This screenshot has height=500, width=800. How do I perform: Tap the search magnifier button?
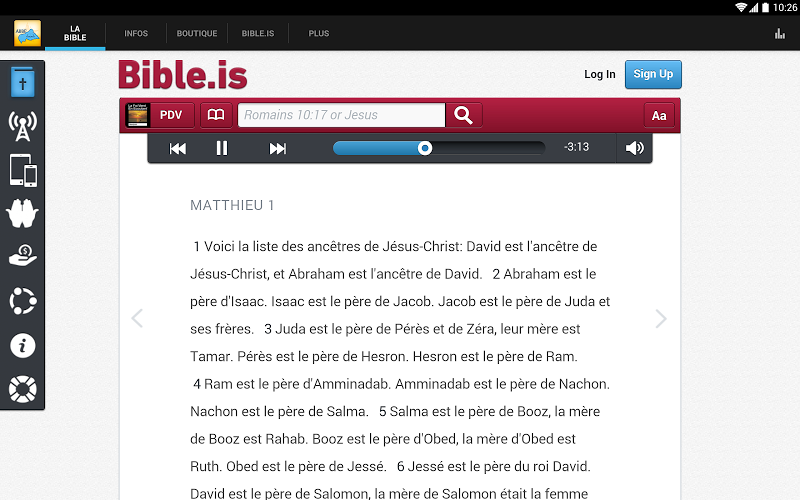463,115
